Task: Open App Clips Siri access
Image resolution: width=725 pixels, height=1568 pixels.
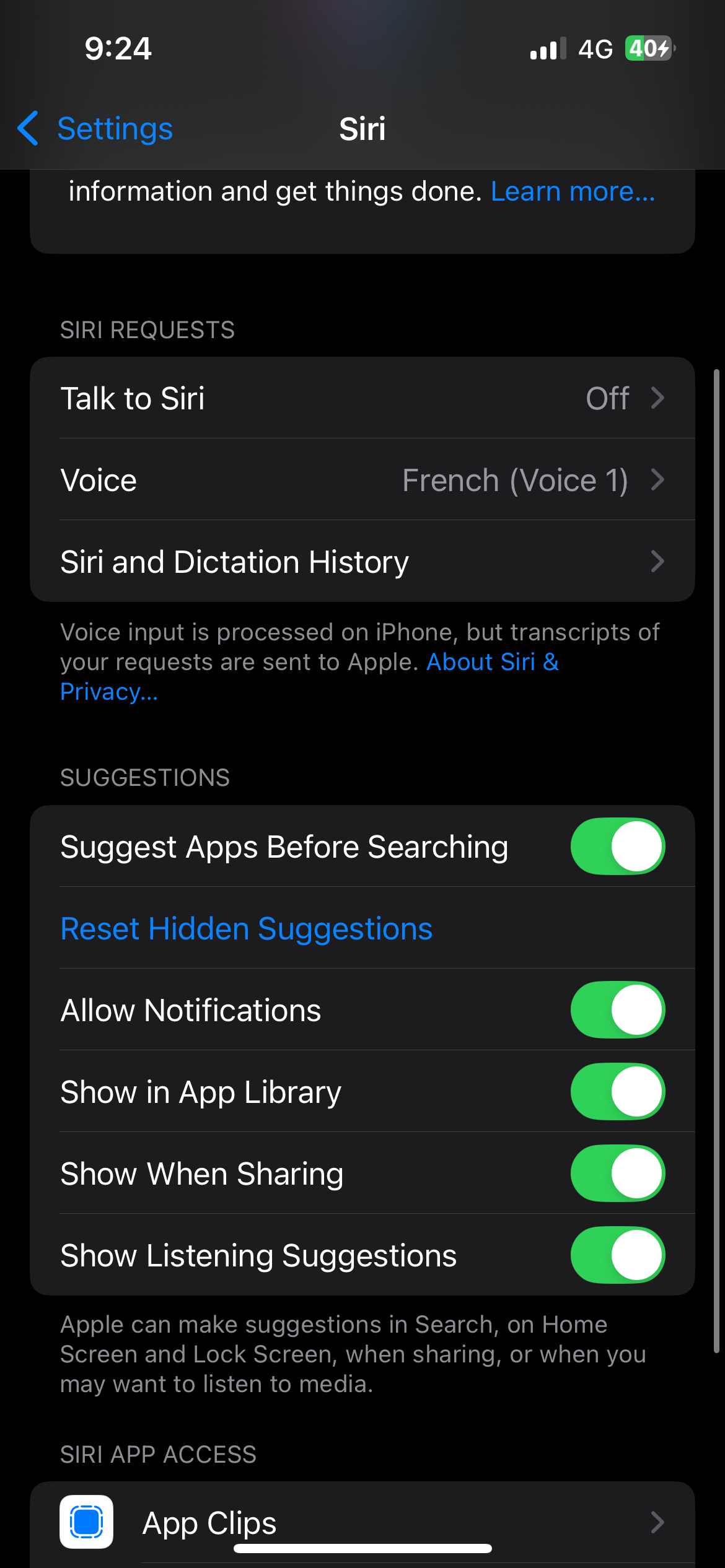Action: coord(362,1522)
